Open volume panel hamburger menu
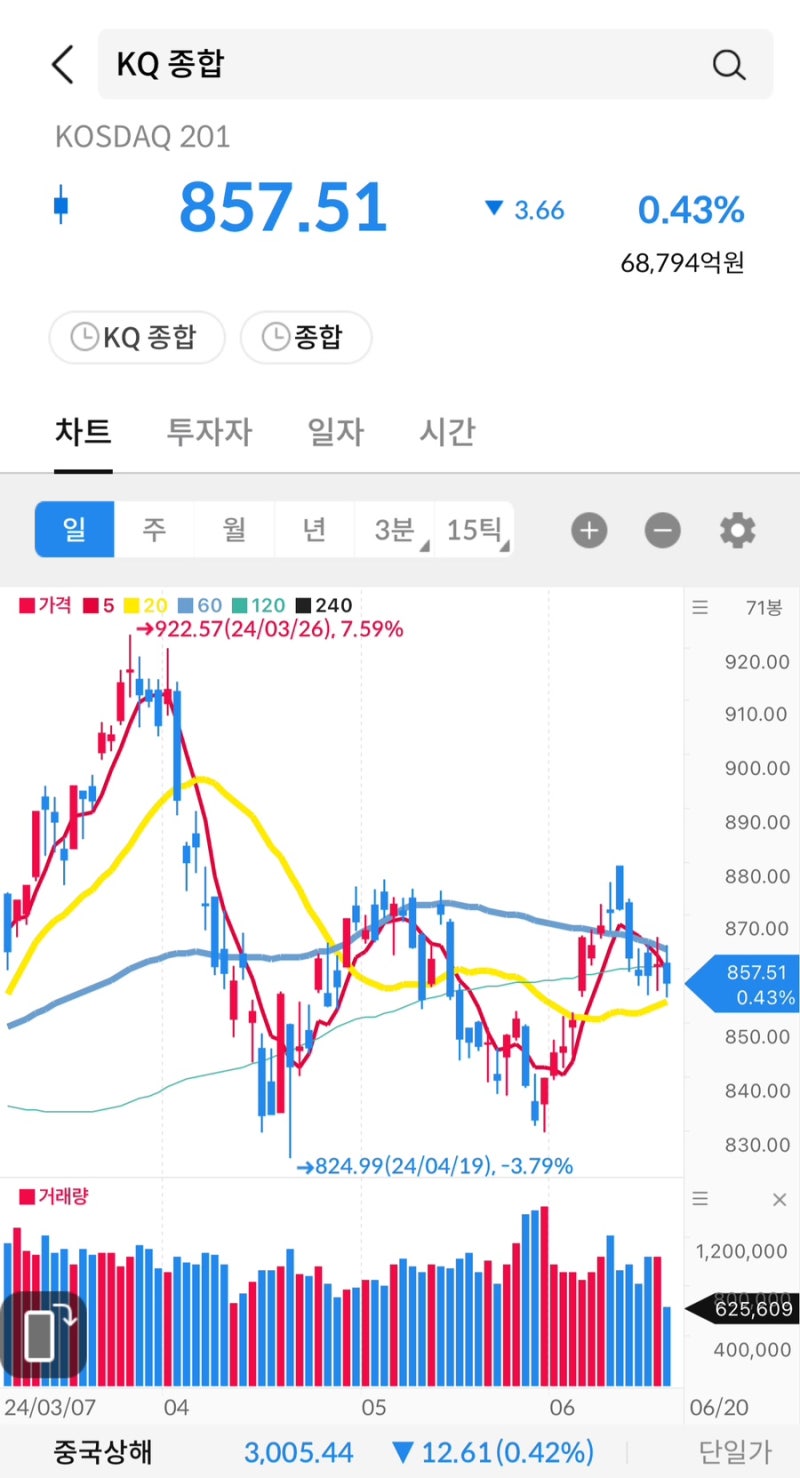800x1478 pixels. pyautogui.click(x=699, y=1198)
